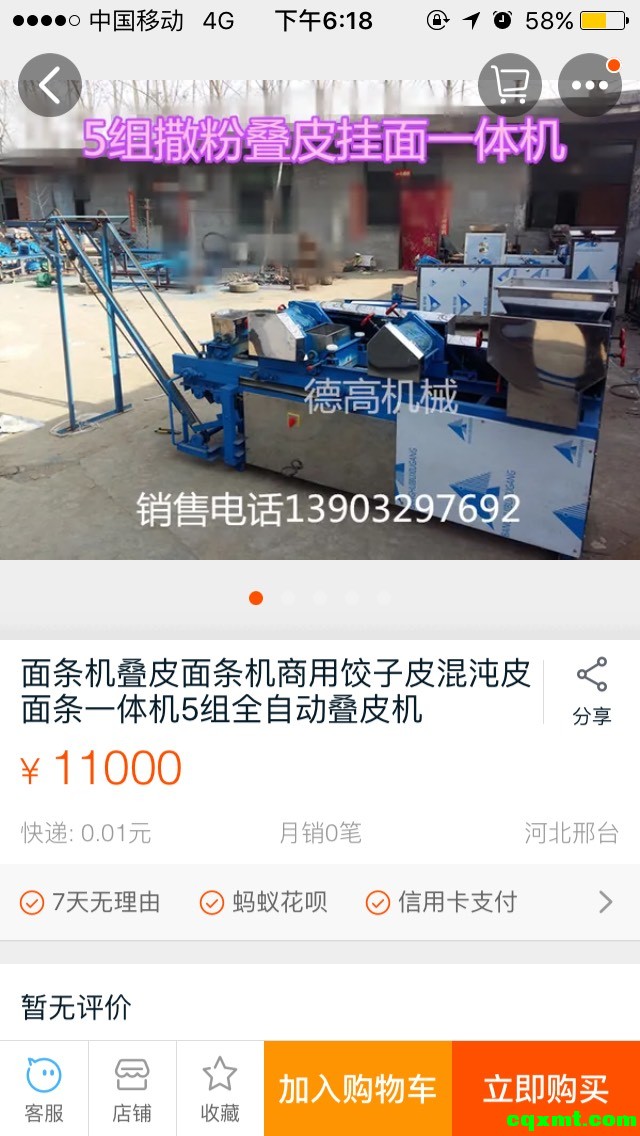
Task: Tap 加入购物车 to add to cart
Action: pyautogui.click(x=358, y=1088)
